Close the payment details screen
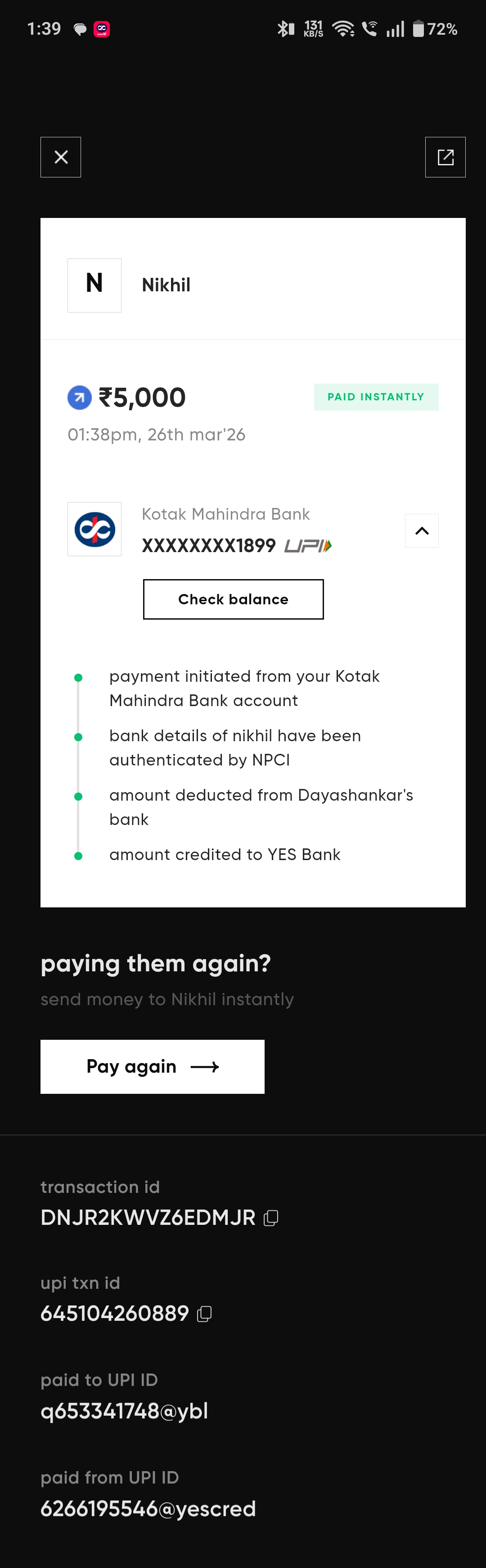Screen dimensions: 486x1568 pos(61,157)
